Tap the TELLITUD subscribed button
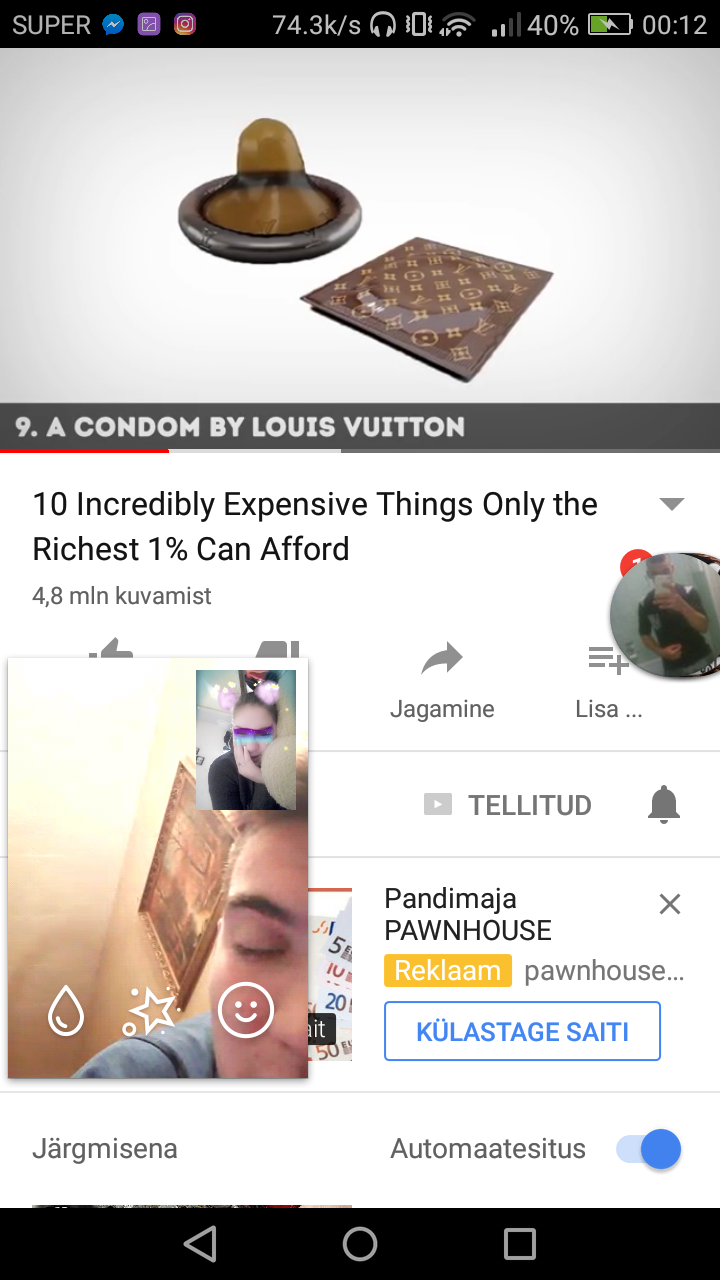This screenshot has width=720, height=1280. coord(508,805)
